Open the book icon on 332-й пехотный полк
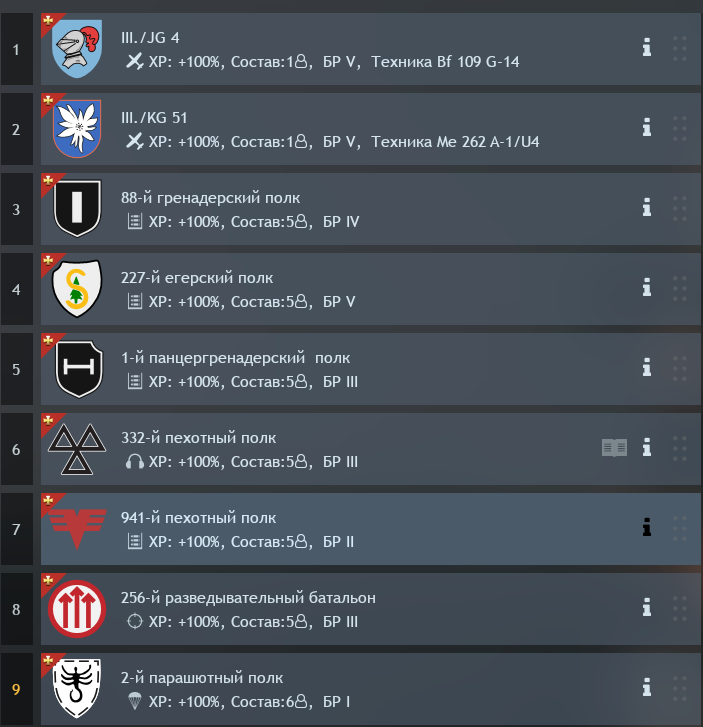 click(x=614, y=447)
